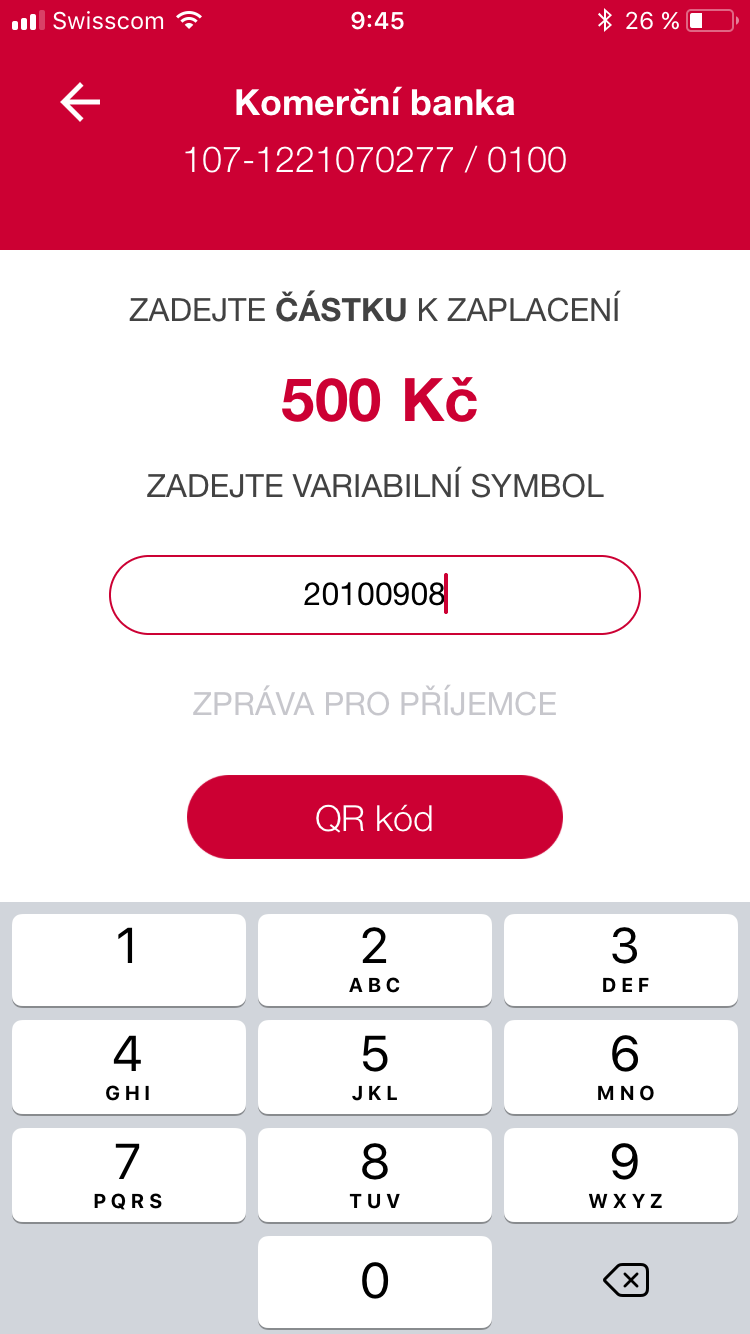Generate the QR kód

click(x=374, y=817)
